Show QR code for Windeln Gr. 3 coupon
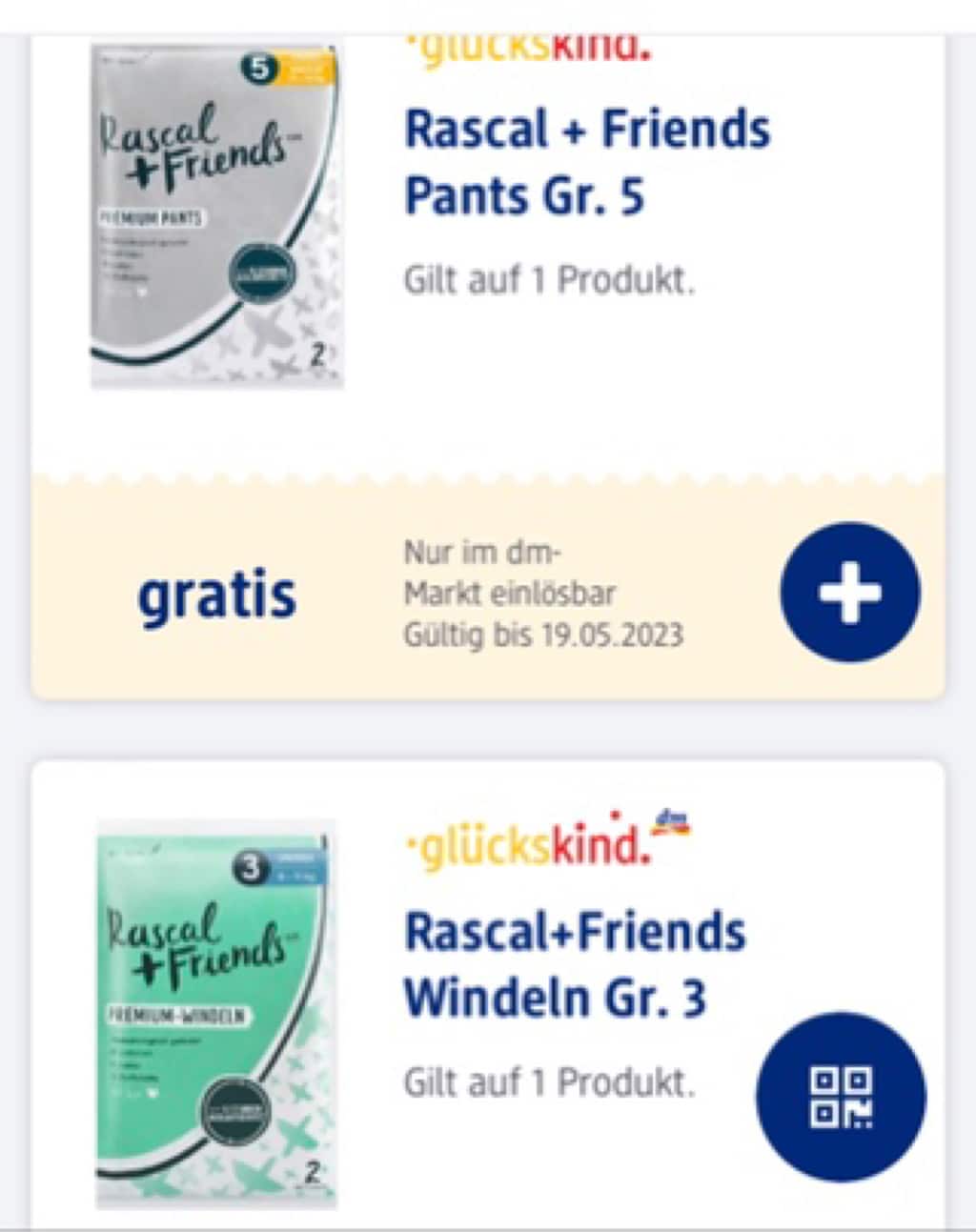Viewport: 976px width, 1232px height. [x=840, y=1097]
